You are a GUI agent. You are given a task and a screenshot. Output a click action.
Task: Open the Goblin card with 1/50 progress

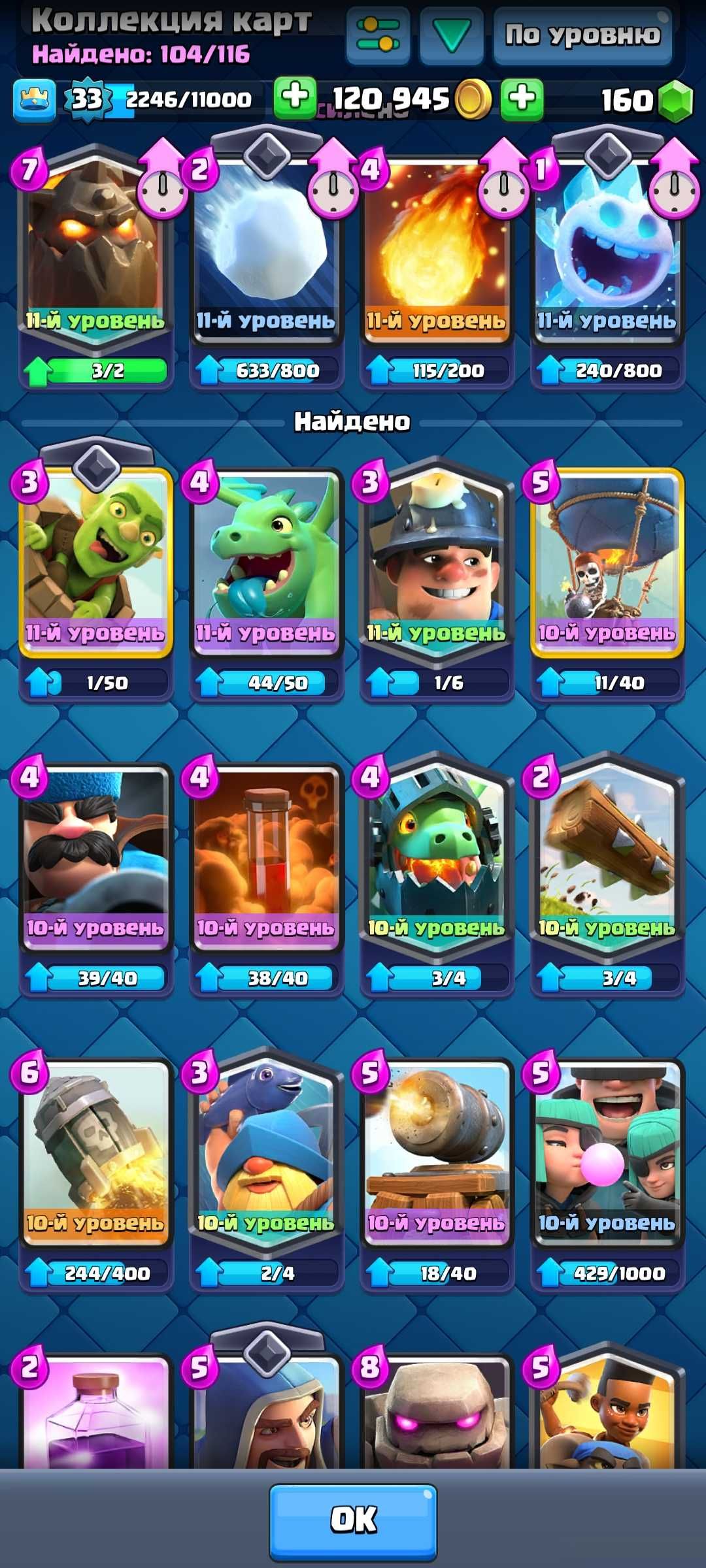(x=95, y=562)
